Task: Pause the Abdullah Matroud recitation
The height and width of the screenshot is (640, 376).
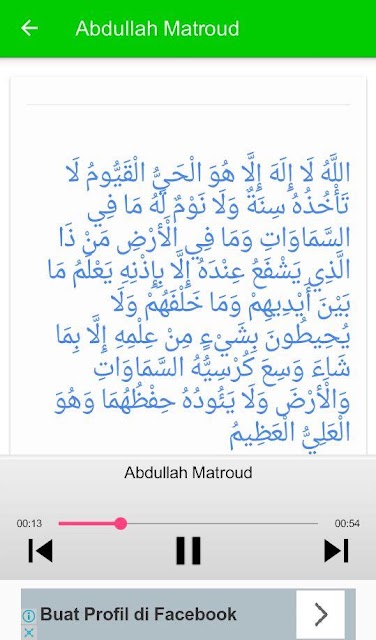Action: (x=188, y=551)
